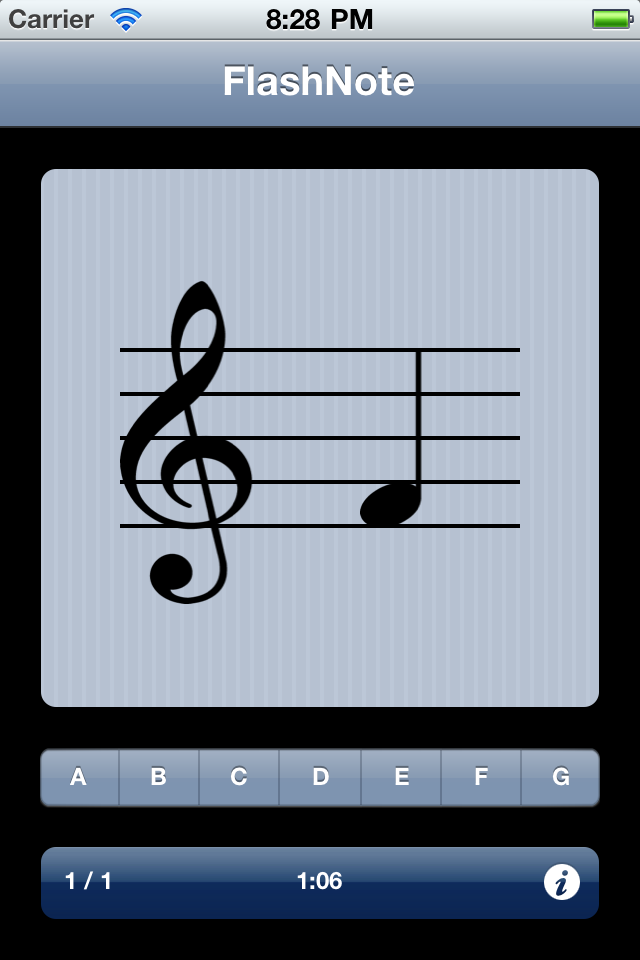Screen dimensions: 640x960
Task: Choose note C
Action: [239, 777]
